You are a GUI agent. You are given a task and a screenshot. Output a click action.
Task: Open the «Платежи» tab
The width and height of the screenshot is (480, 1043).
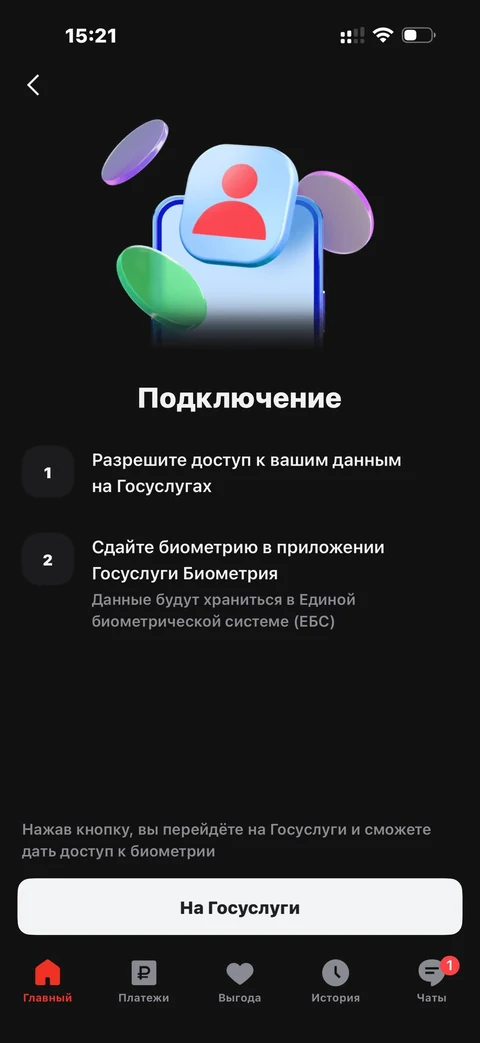pyautogui.click(x=144, y=981)
